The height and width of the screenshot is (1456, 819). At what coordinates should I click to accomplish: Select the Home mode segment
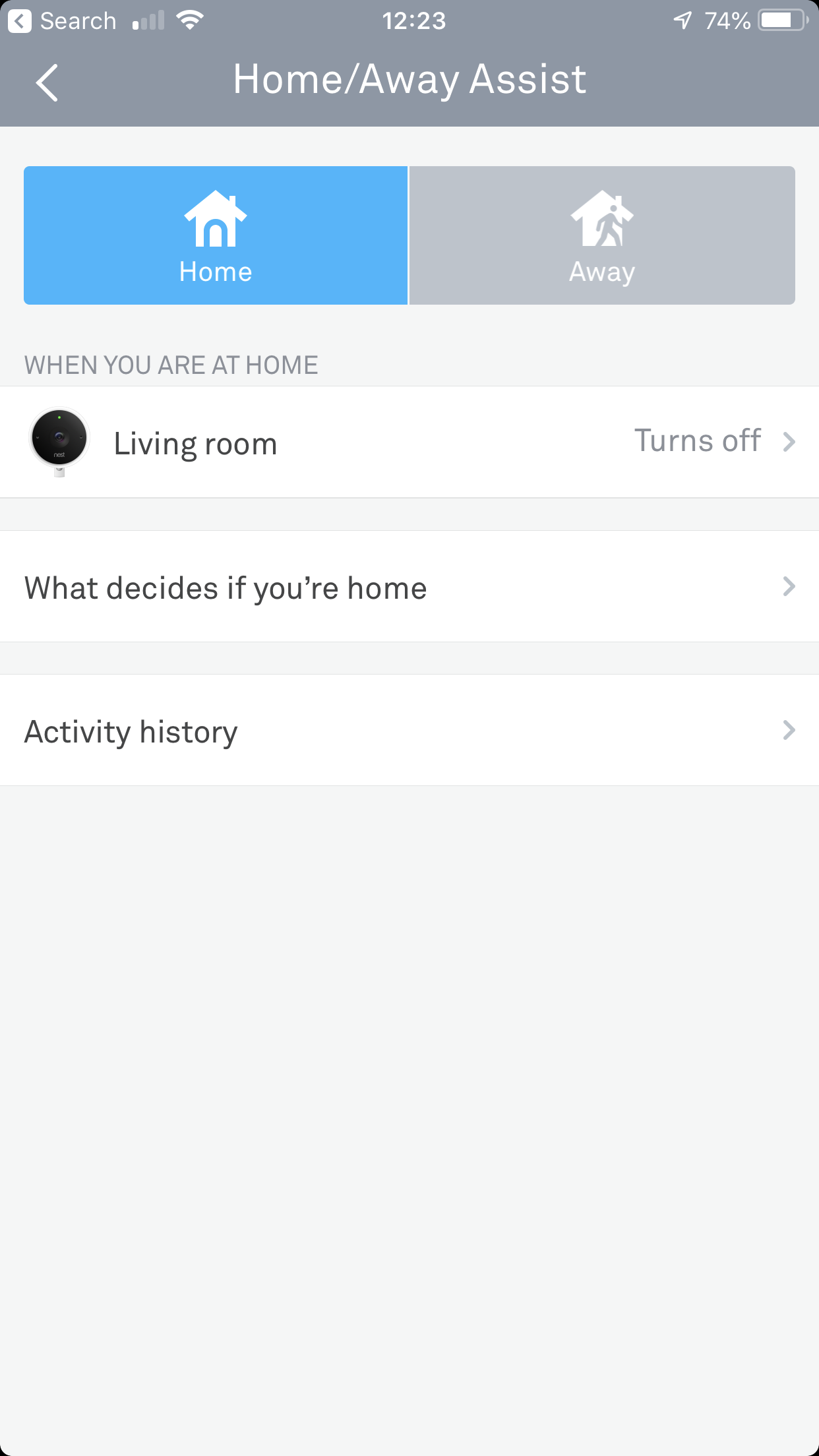(x=216, y=235)
